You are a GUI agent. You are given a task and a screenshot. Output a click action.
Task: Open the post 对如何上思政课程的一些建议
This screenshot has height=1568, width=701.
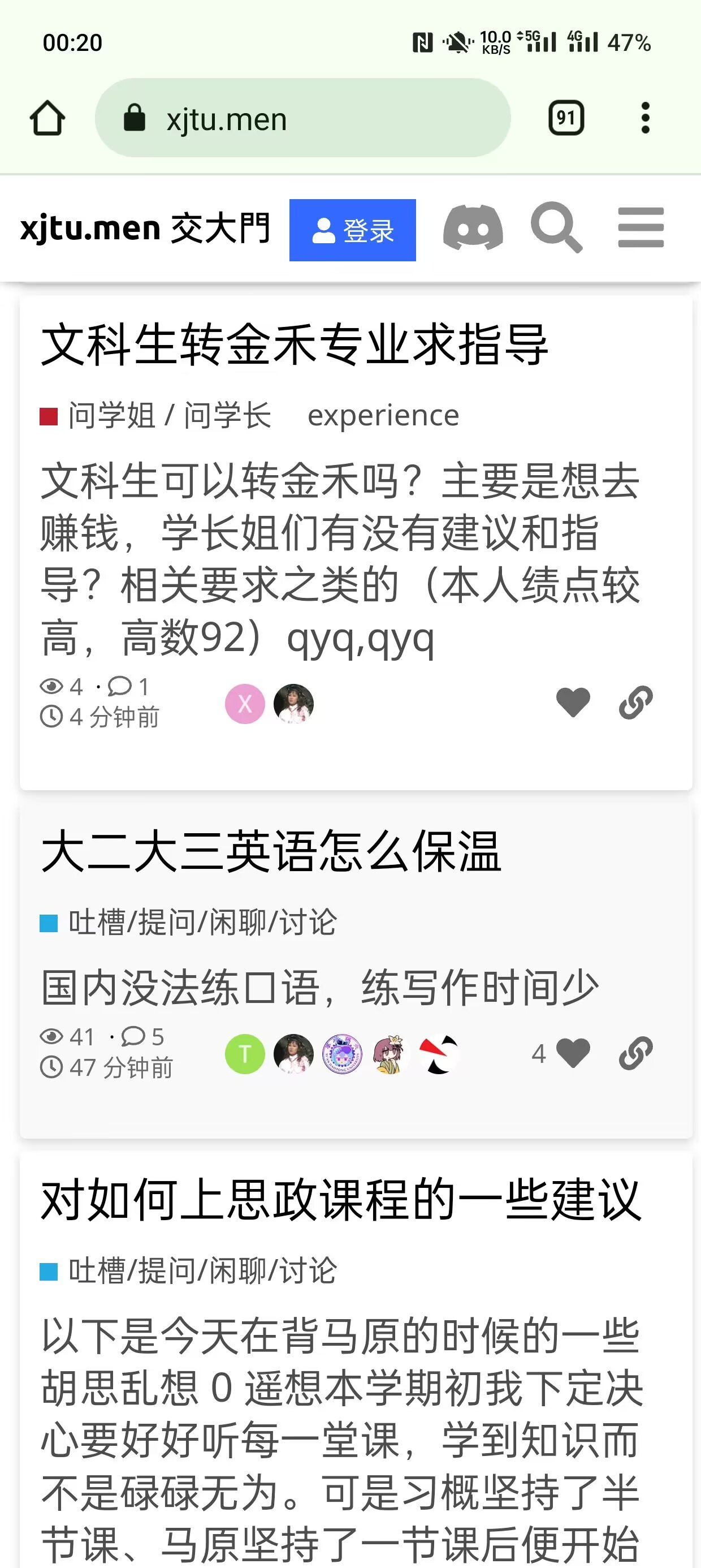[x=341, y=1200]
